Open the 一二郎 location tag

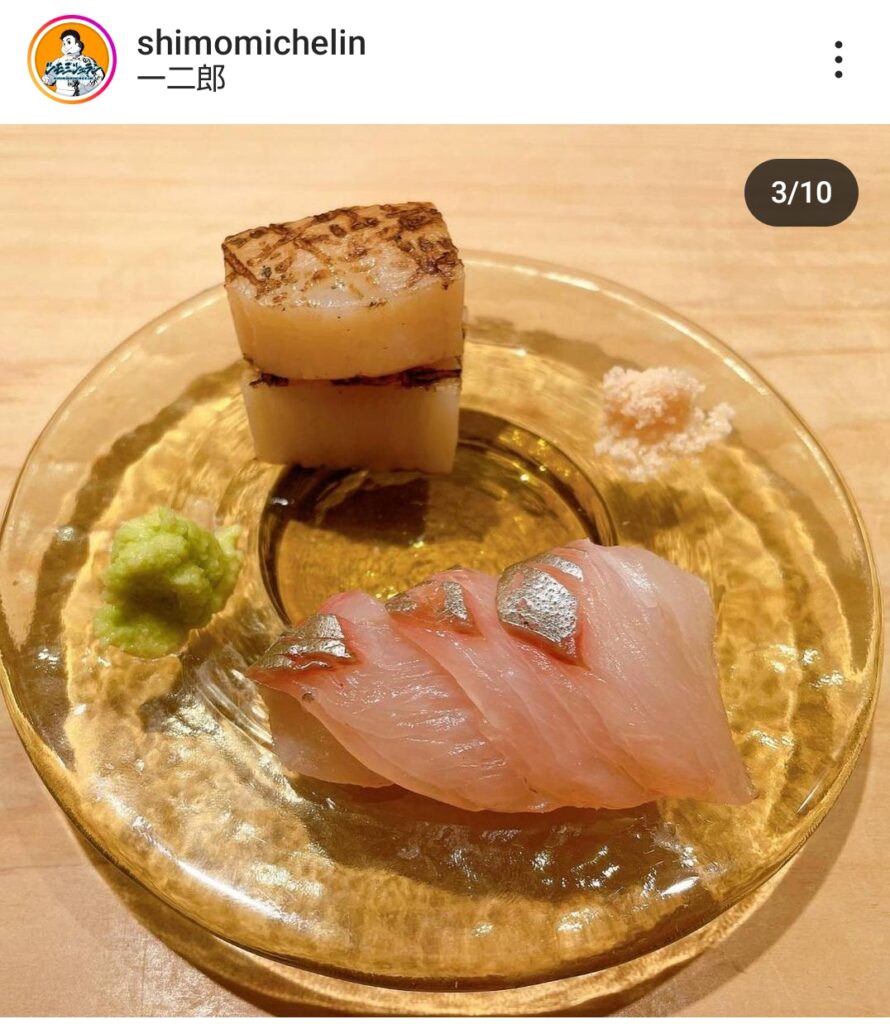180,79
